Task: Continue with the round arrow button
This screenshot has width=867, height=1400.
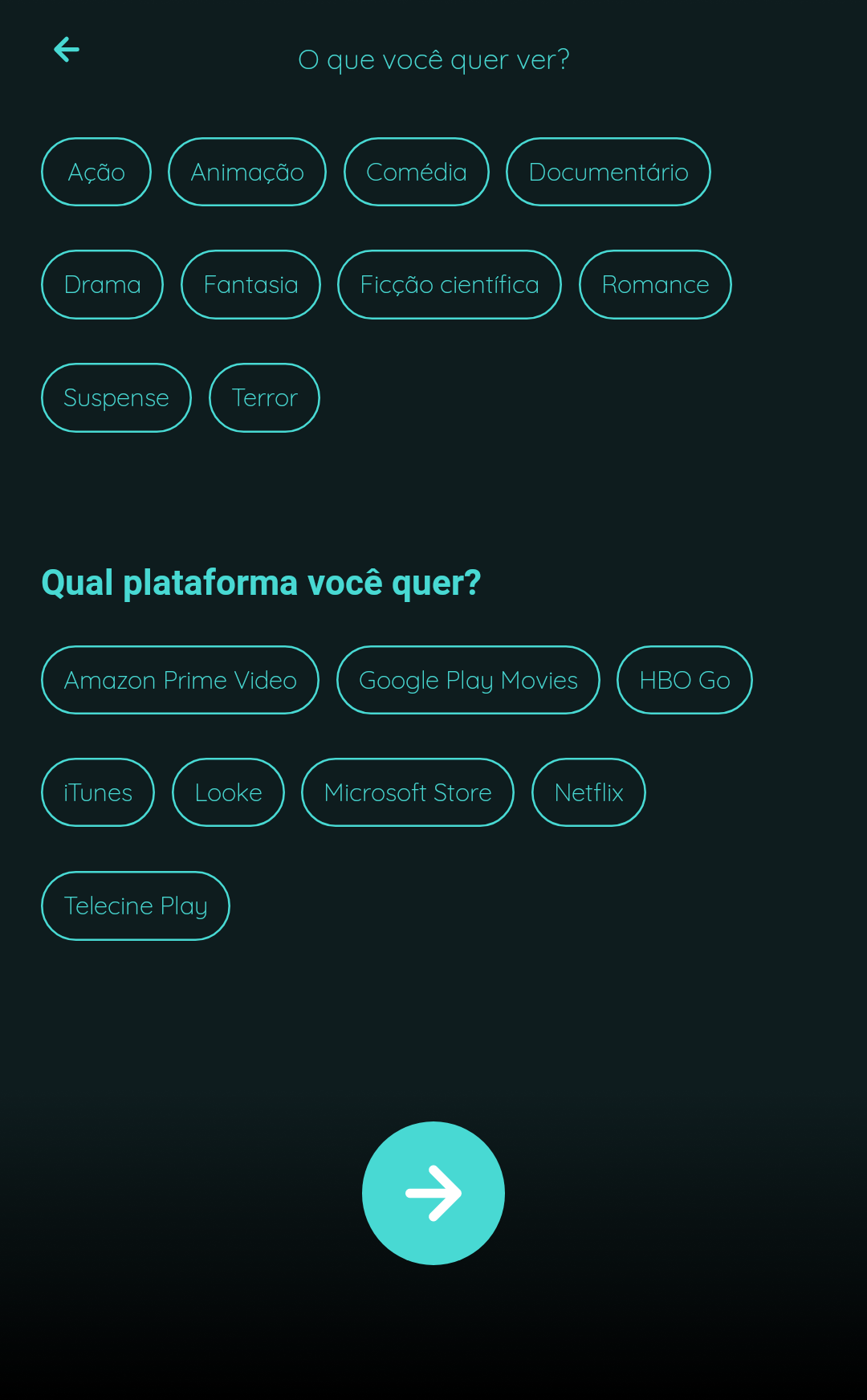Action: point(433,1193)
